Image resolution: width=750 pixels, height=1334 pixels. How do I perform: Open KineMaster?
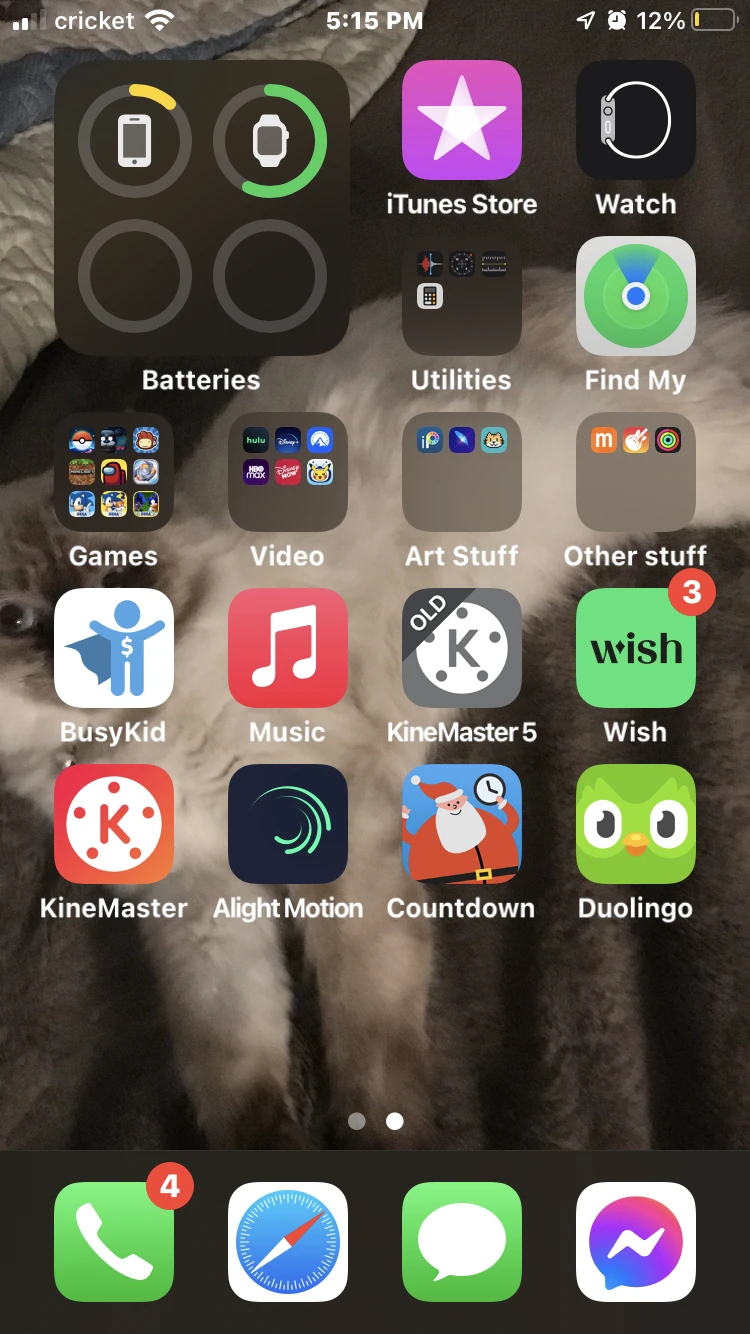click(x=113, y=824)
